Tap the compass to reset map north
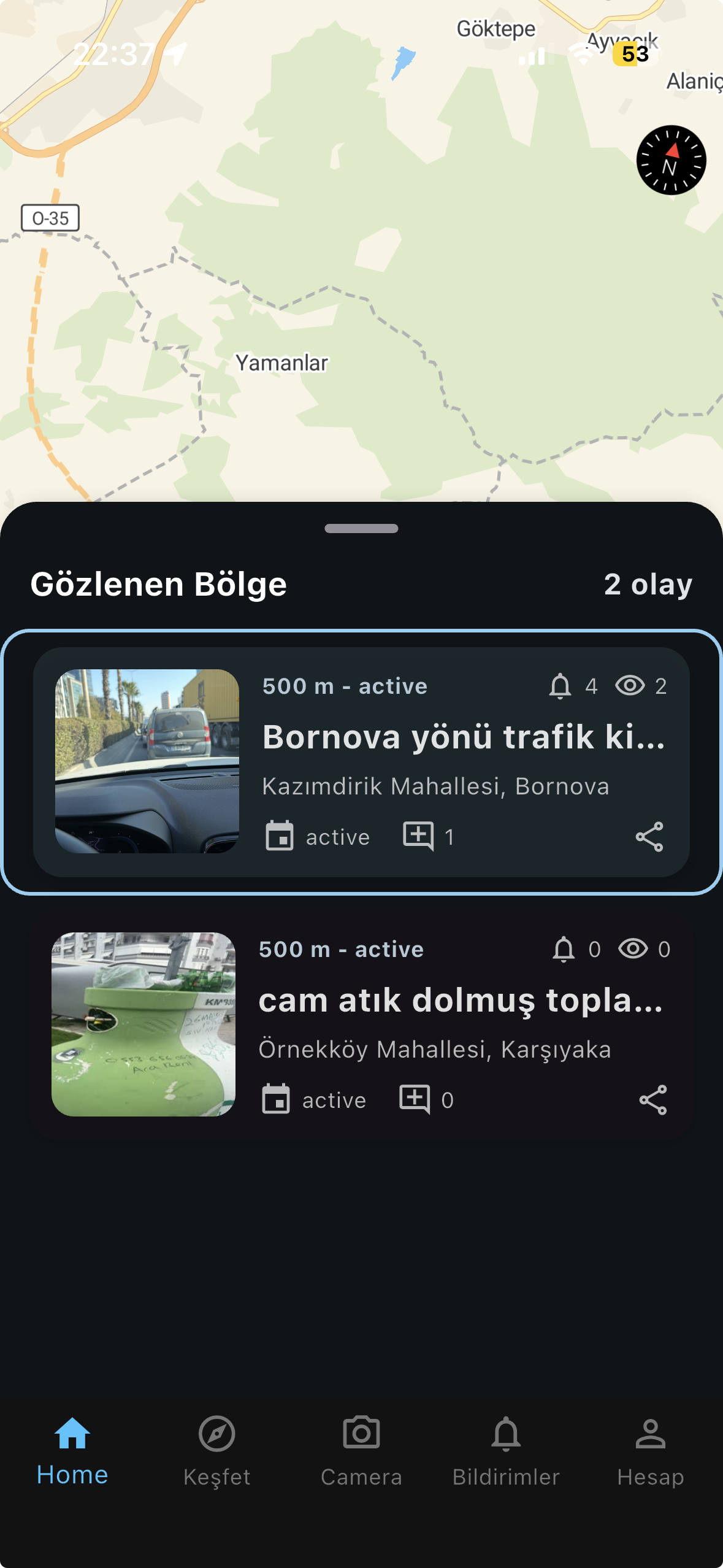 coord(671,160)
